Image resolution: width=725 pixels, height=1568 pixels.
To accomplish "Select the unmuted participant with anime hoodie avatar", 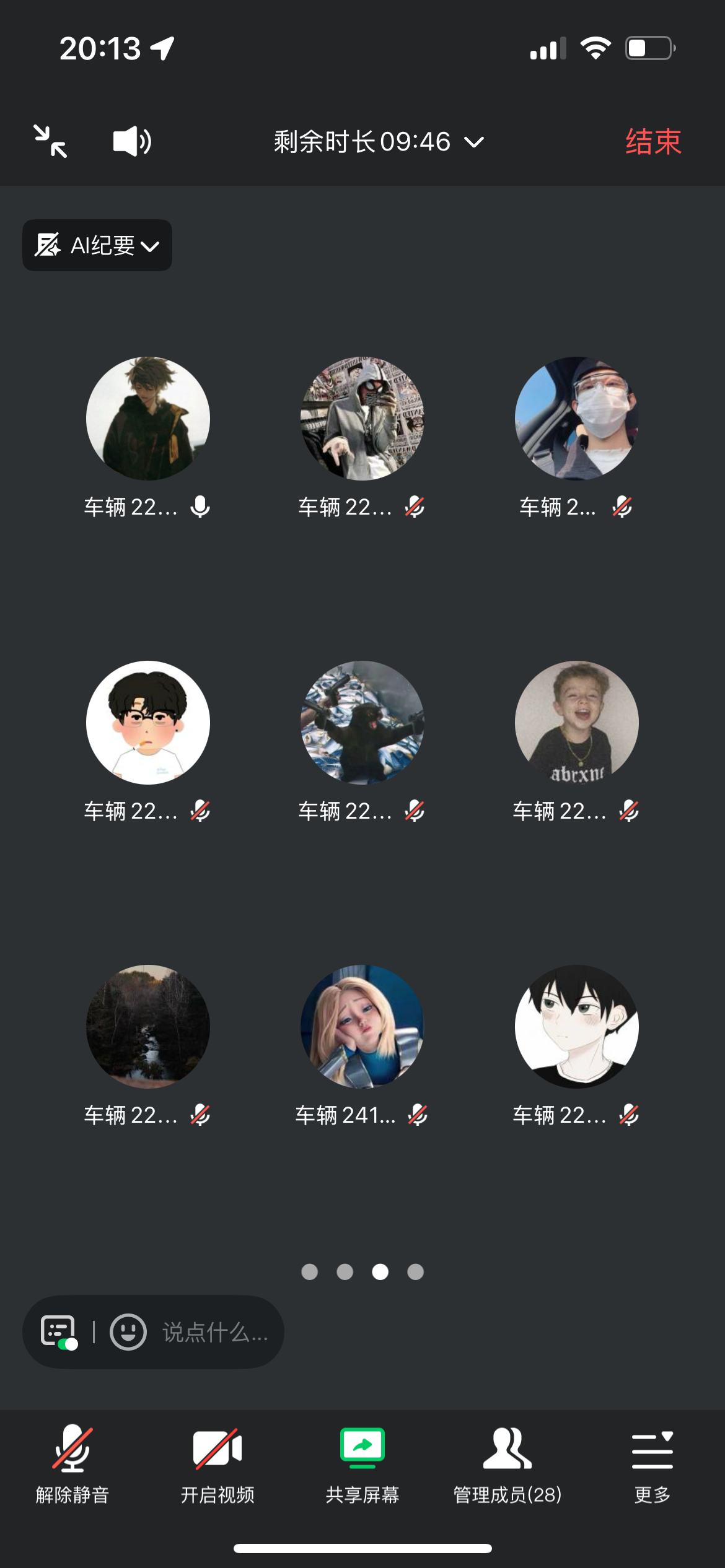I will pyautogui.click(x=148, y=418).
